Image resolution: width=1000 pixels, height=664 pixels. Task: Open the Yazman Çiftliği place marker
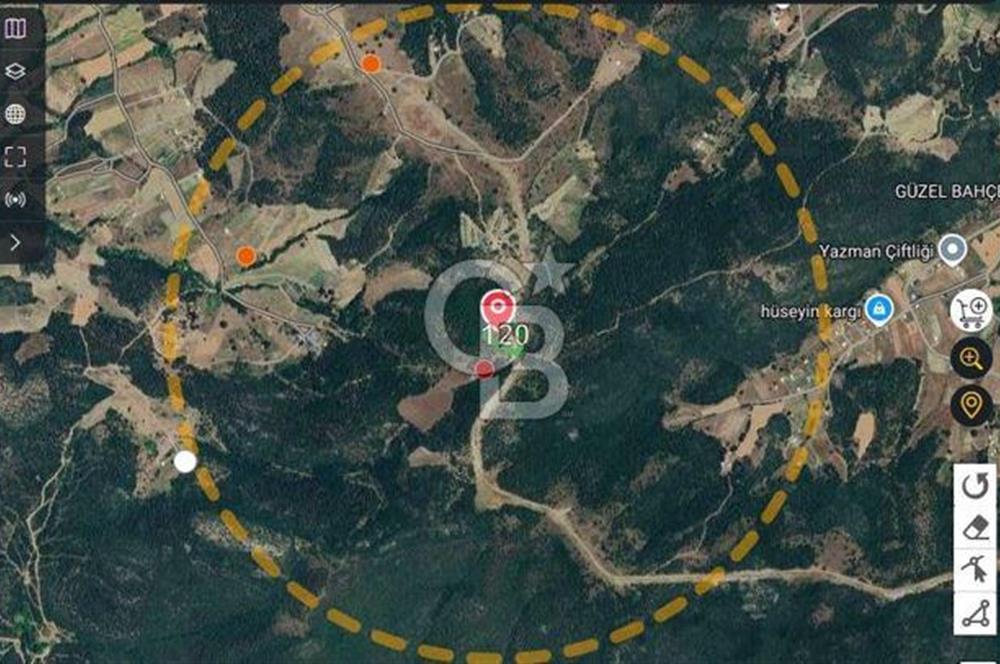[x=954, y=249]
